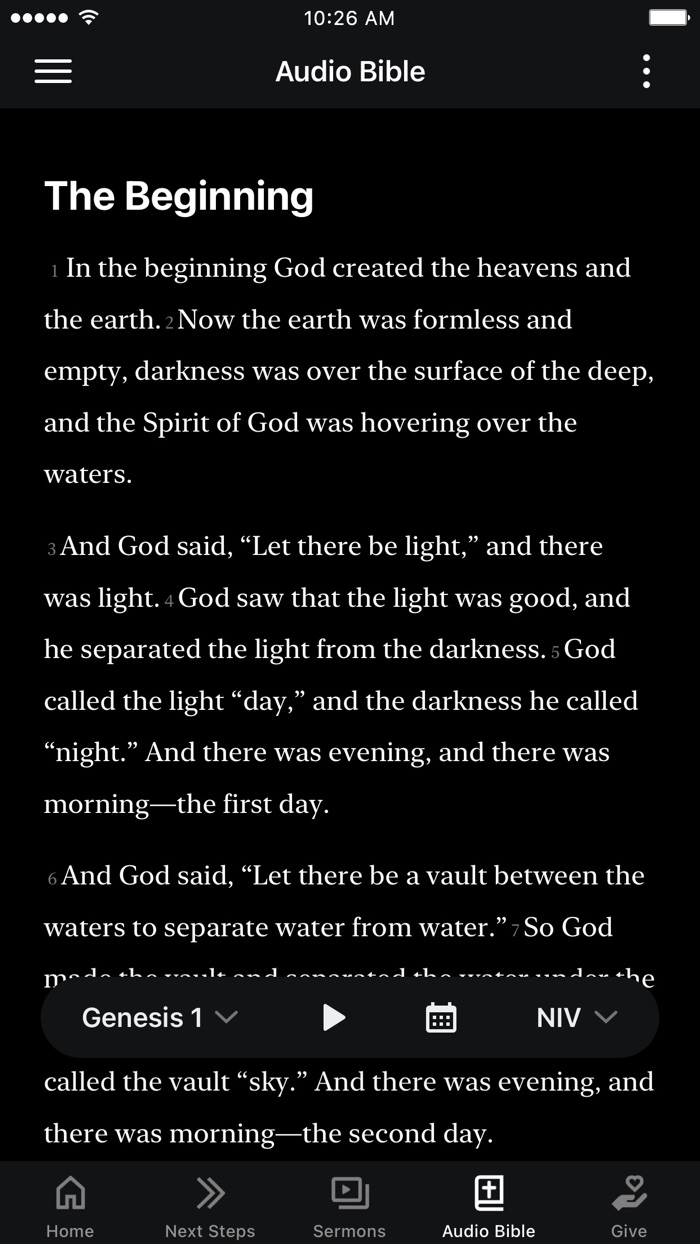
Task: Expand the Genesis 1 chapter selector
Action: [160, 1017]
